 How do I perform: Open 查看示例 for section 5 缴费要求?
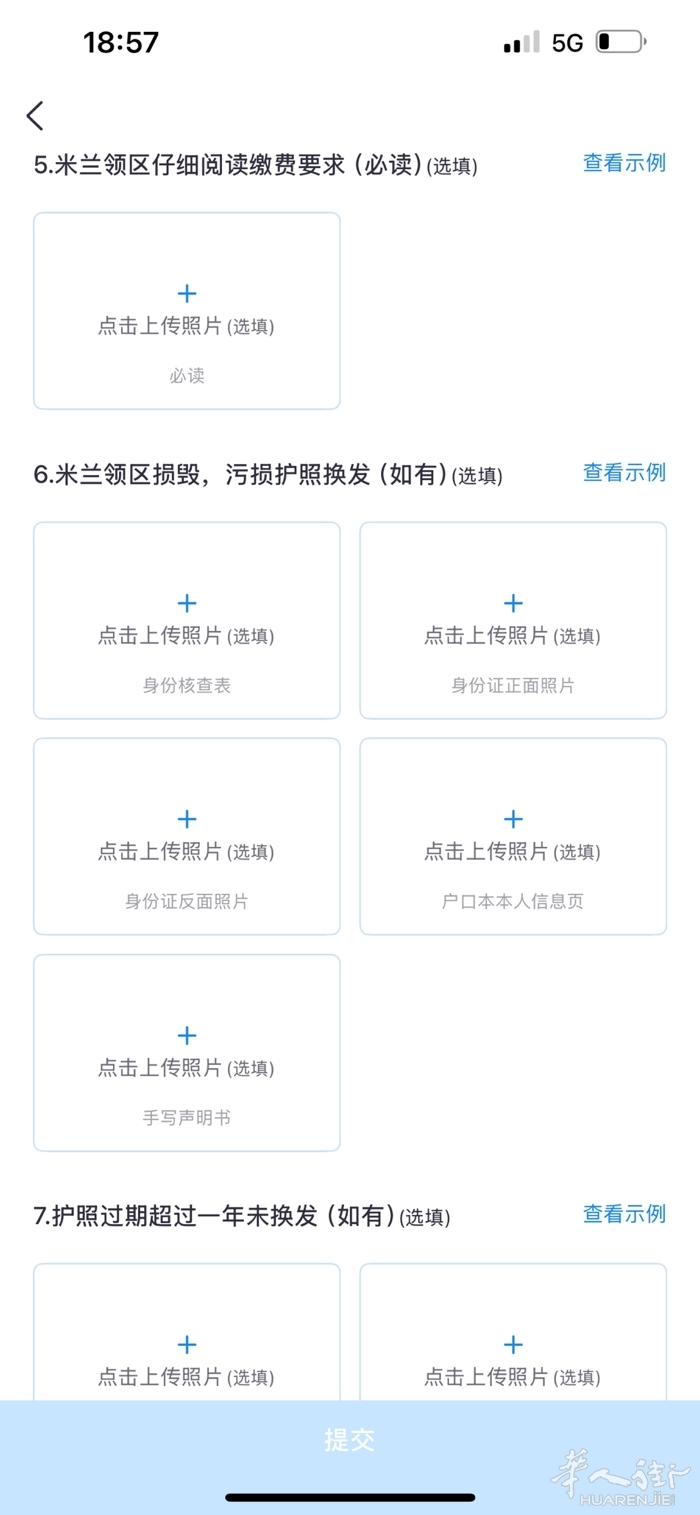[x=624, y=163]
